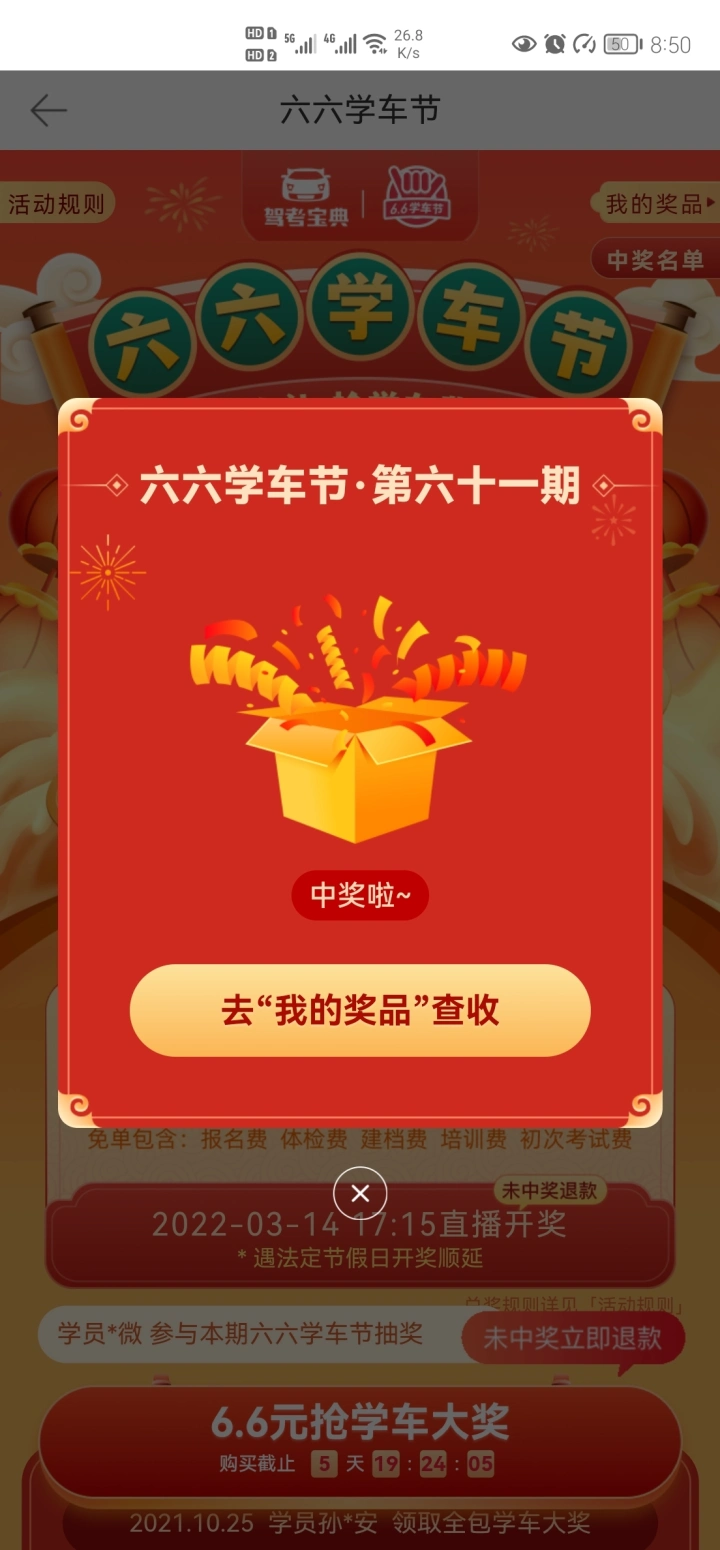720x1550 pixels.
Task: Close the prize popup dialog
Action: [x=360, y=1193]
